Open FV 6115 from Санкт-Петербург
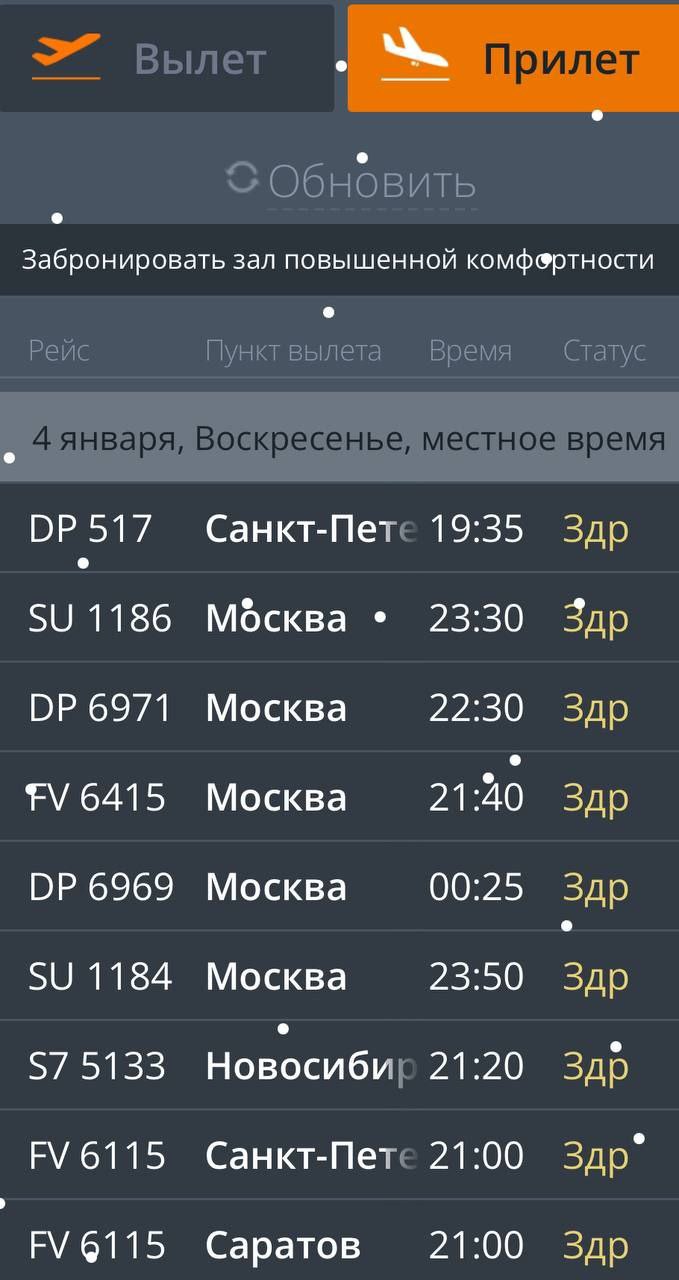The width and height of the screenshot is (679, 1280). (338, 1156)
